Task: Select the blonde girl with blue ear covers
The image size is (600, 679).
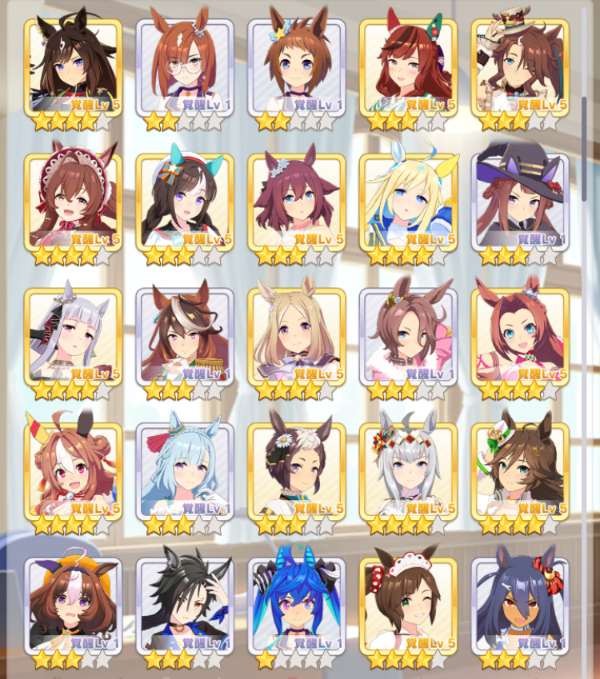Action: (x=408, y=200)
